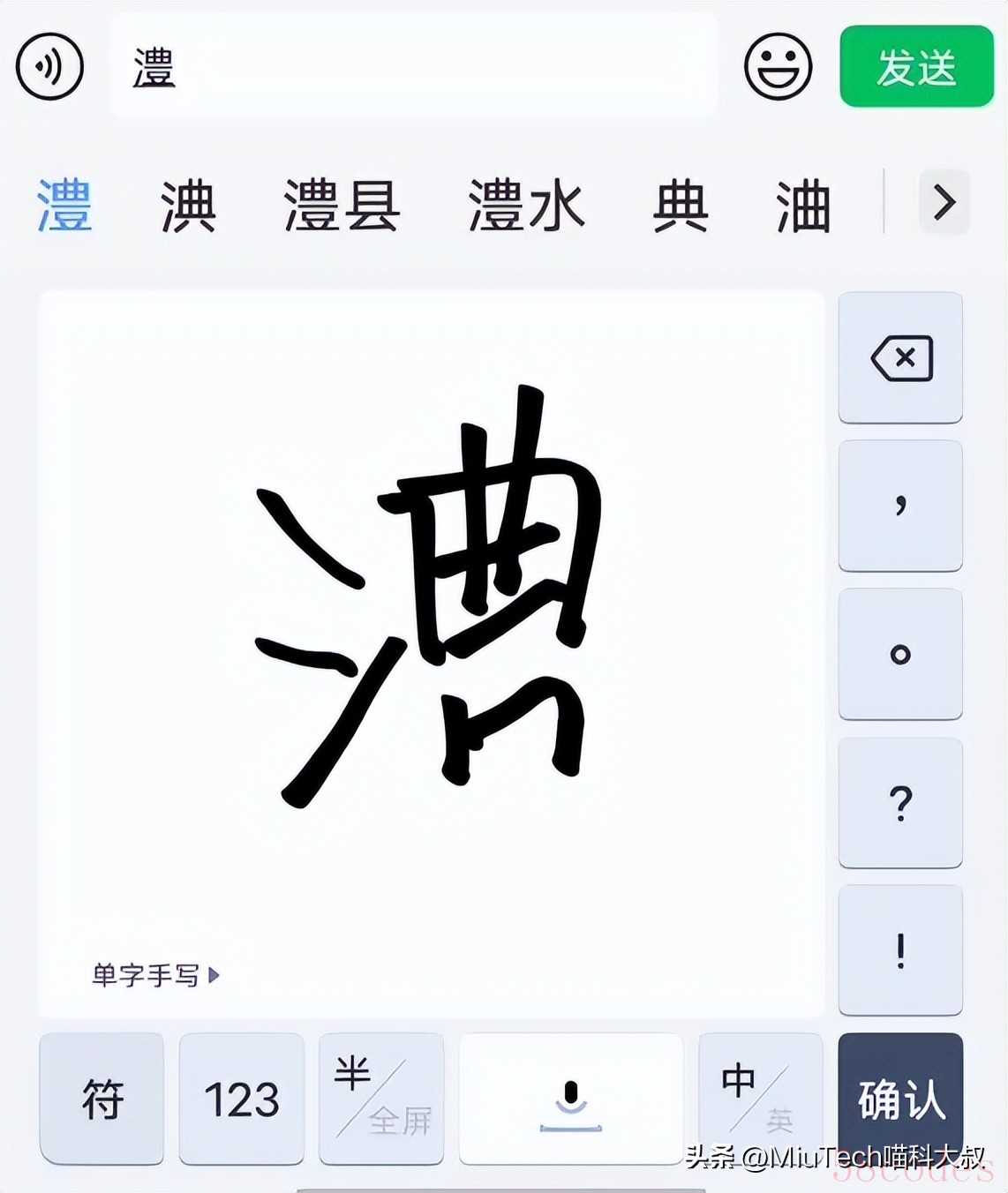Select the candidate 油
Screen dimensions: 1008x1193
803,205
